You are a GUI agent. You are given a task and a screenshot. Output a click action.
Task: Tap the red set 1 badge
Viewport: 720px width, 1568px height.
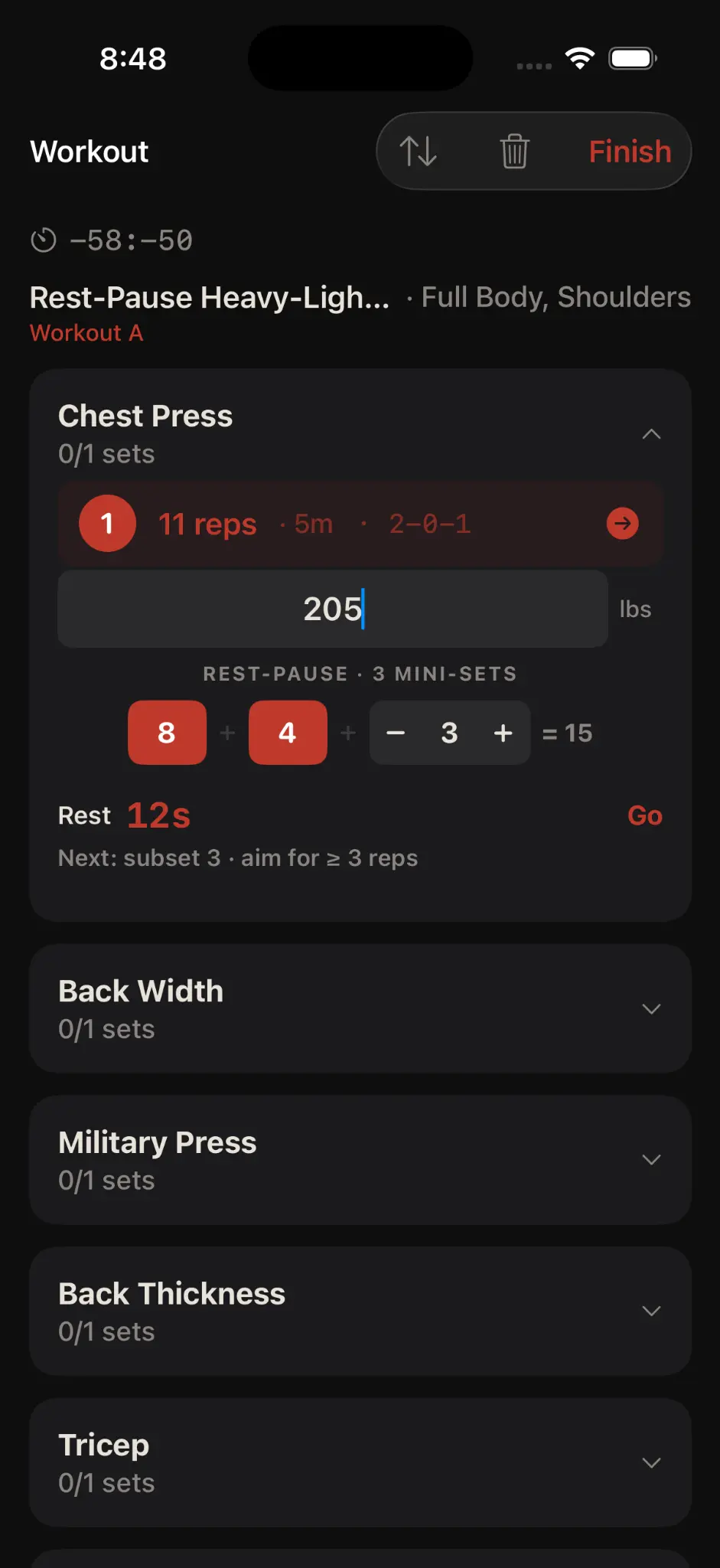pos(106,524)
